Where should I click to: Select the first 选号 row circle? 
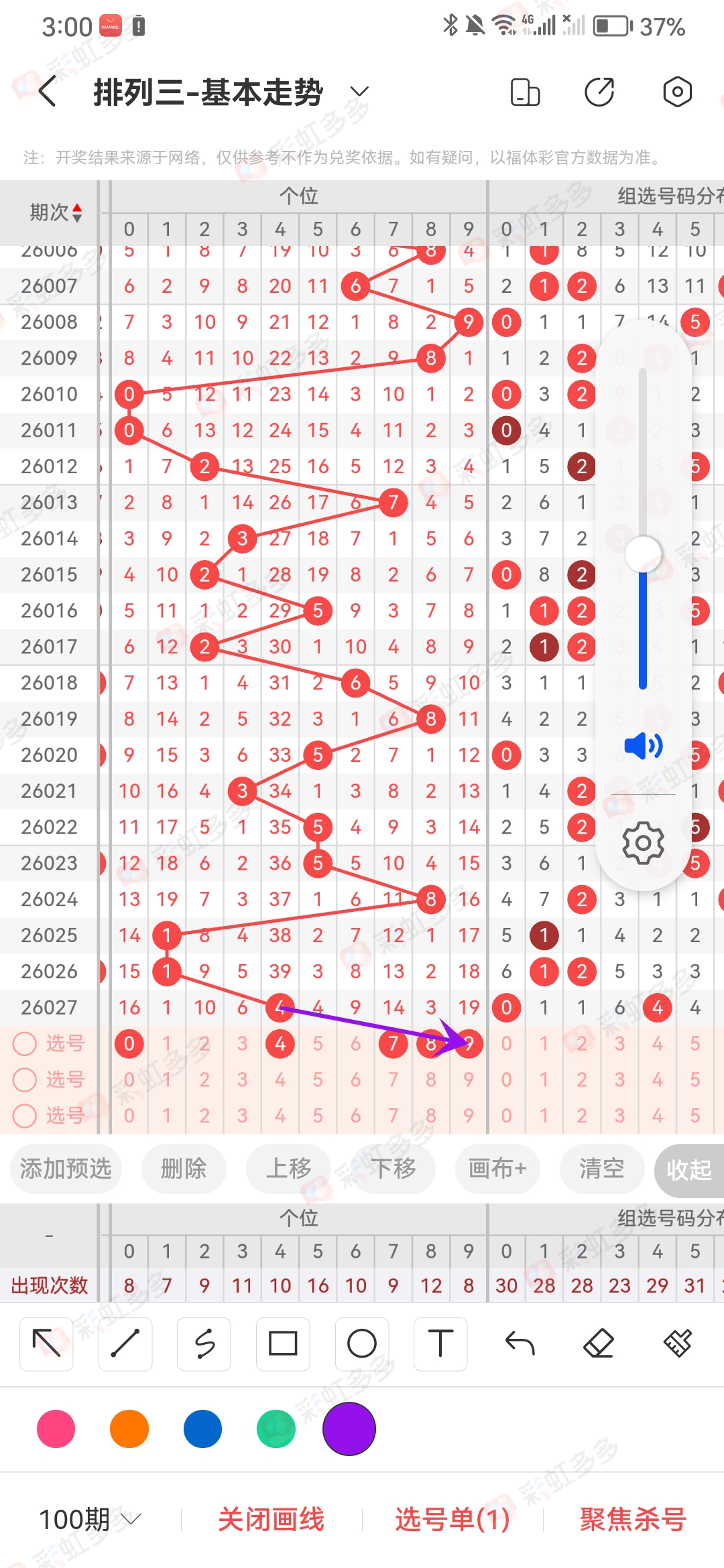(x=24, y=1043)
